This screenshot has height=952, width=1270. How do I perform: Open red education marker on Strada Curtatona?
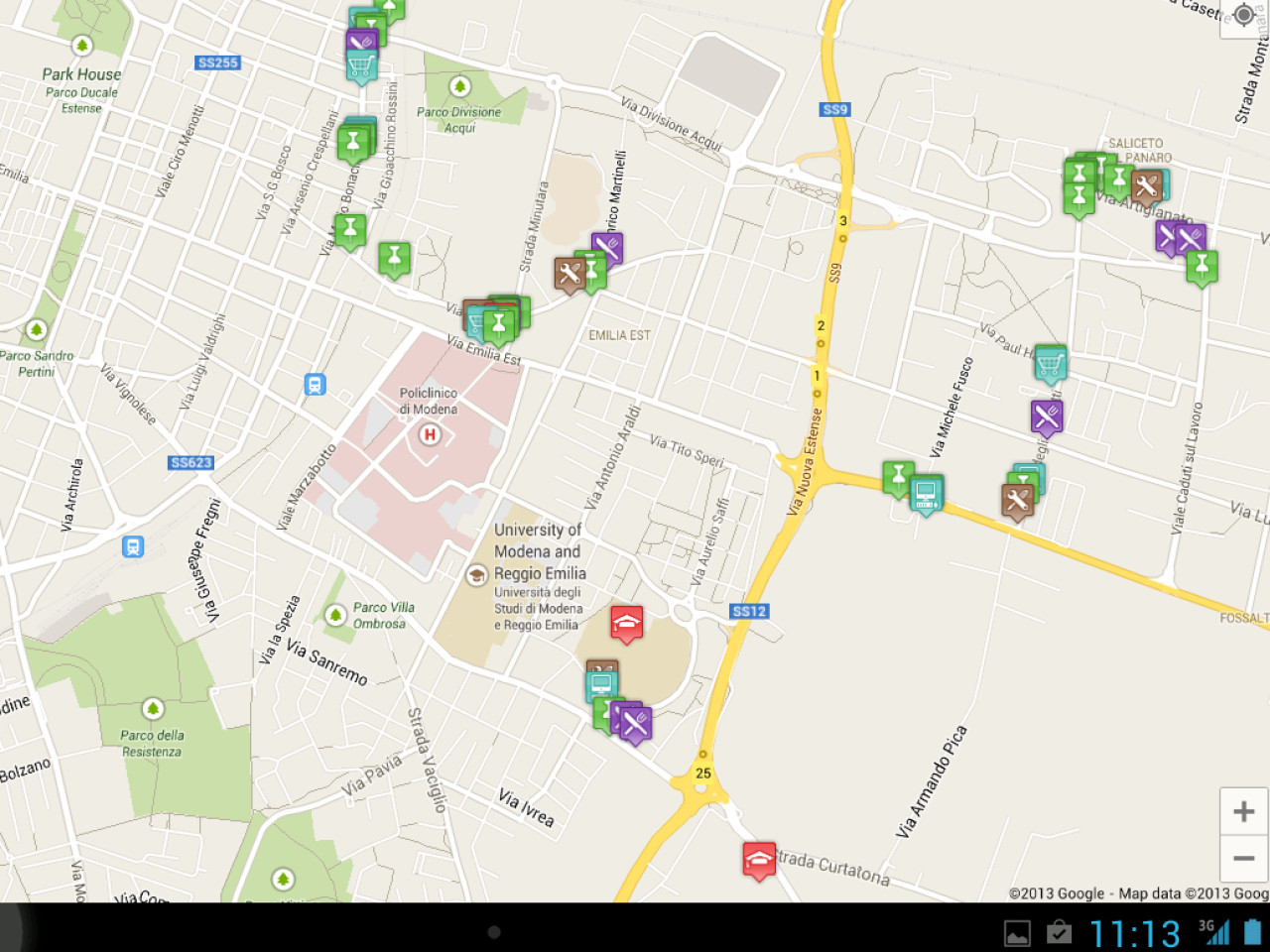point(759,859)
